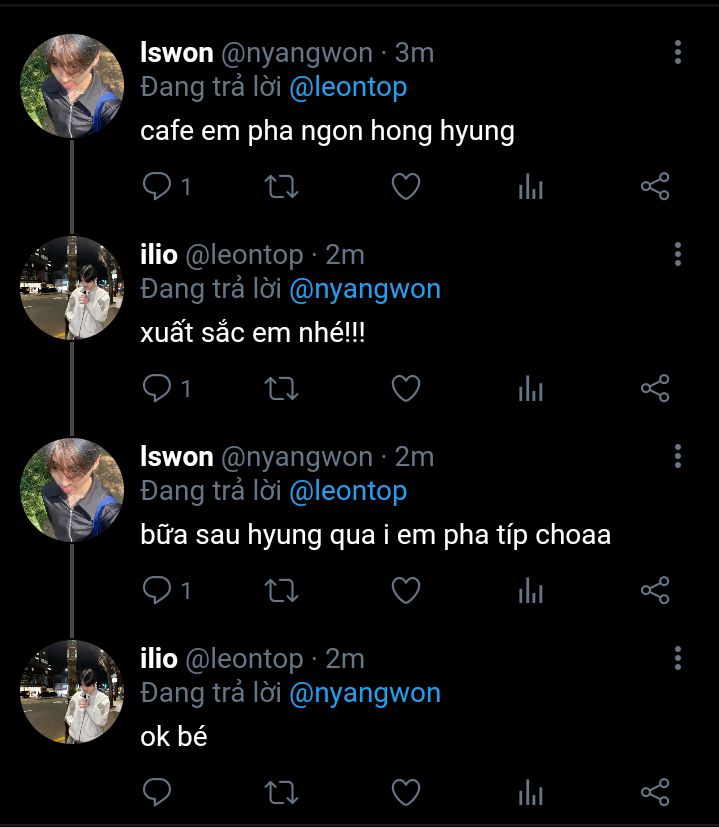Reply to 'bữa sau hyung qua' tweet
Image resolution: width=719 pixels, height=827 pixels.
pos(157,590)
